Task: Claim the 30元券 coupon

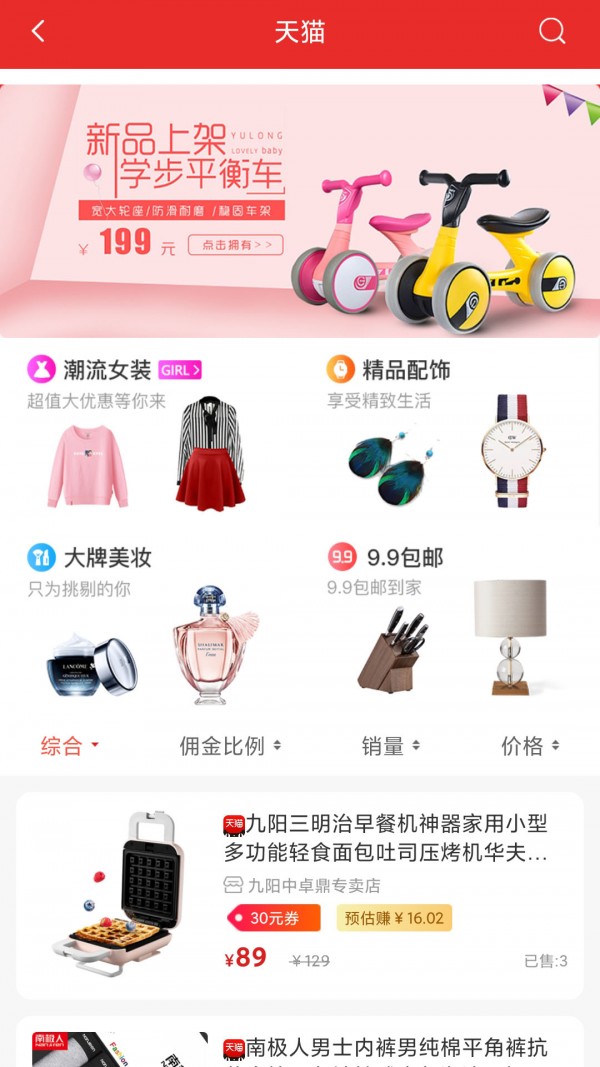Action: pos(273,918)
